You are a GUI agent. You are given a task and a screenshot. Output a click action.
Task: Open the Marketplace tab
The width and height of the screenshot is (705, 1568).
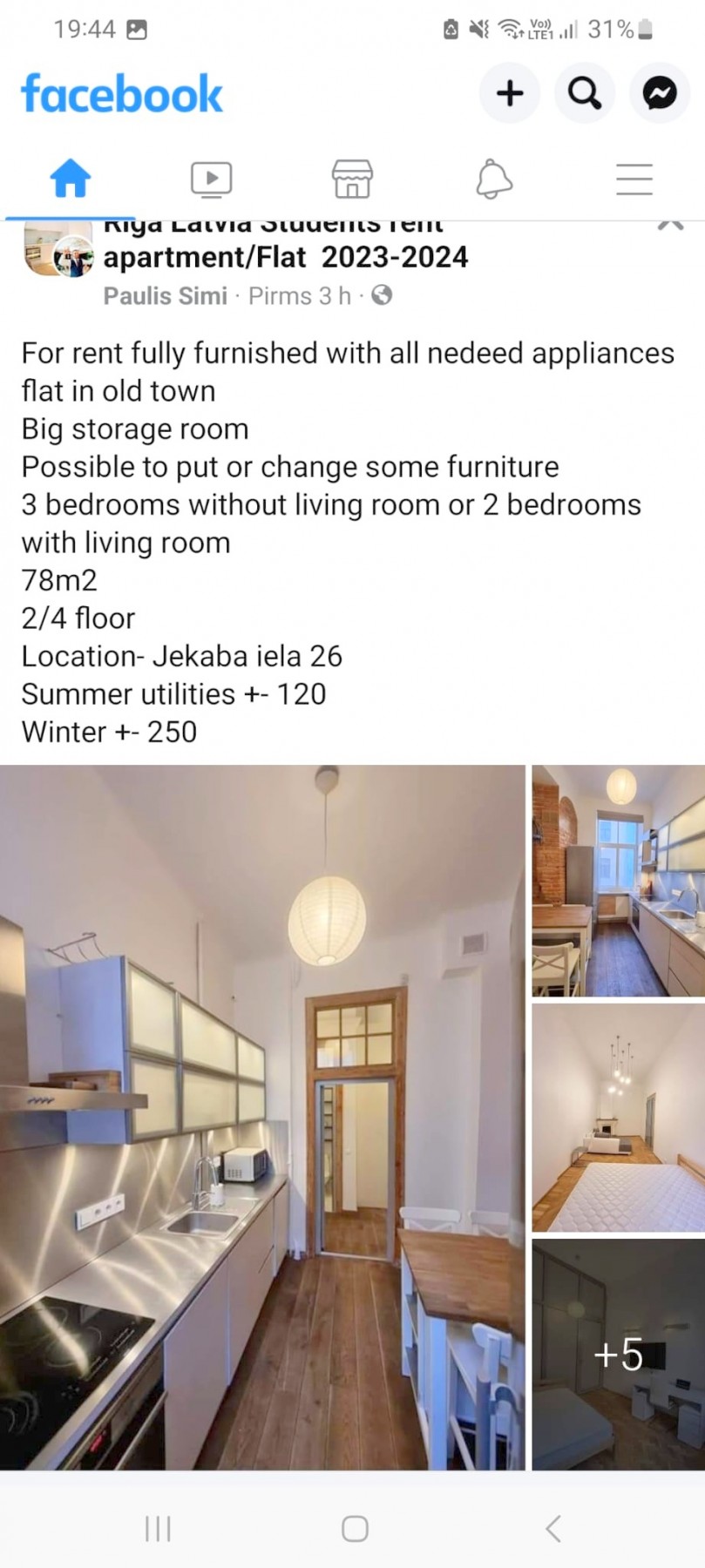tap(352, 179)
